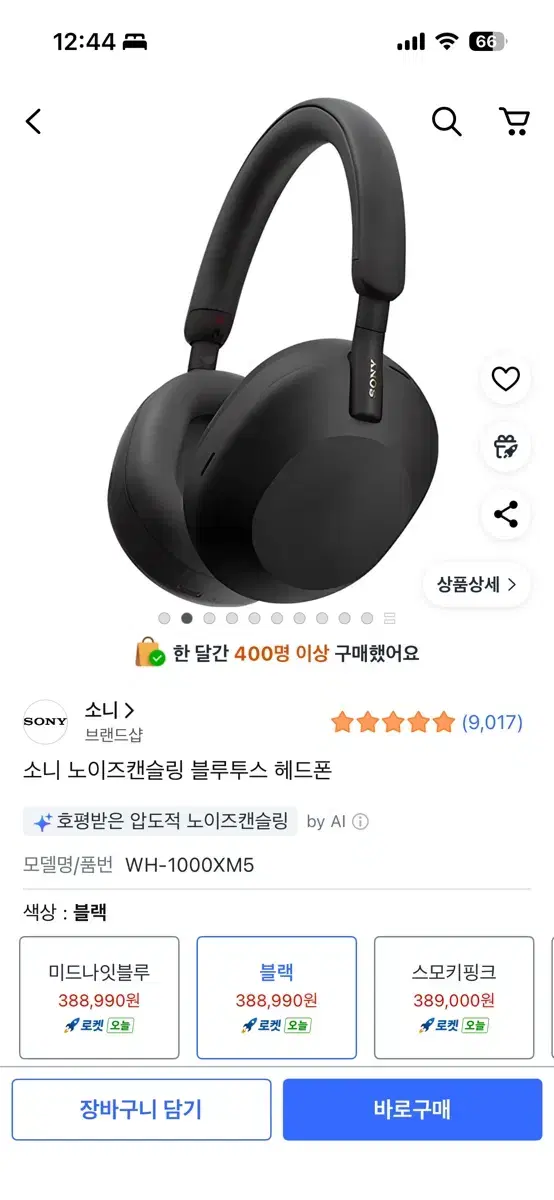This screenshot has width=554, height=1200.
Task: Open the shopping cart icon
Action: point(514,122)
